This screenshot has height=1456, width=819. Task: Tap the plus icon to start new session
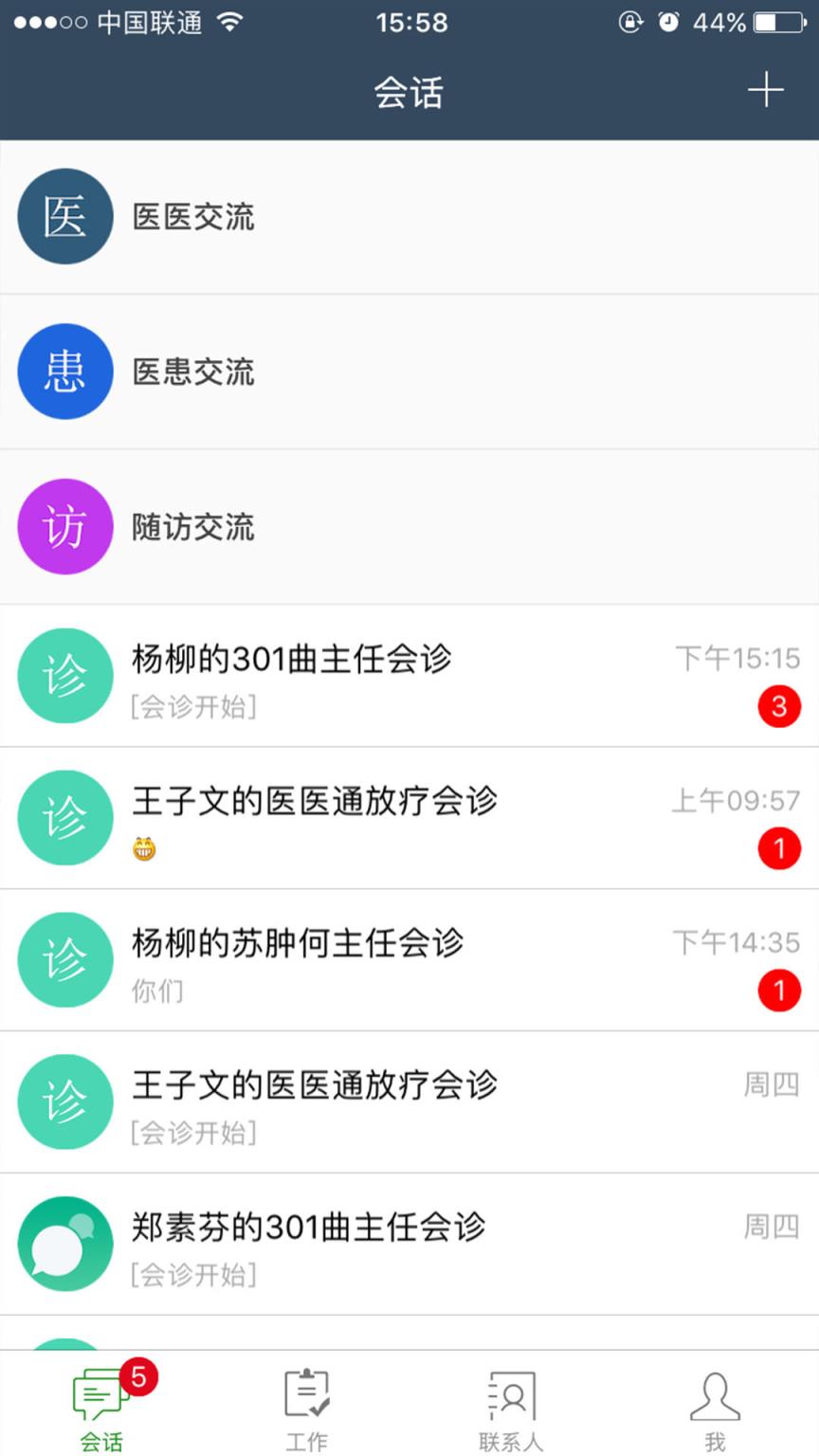pos(766,91)
